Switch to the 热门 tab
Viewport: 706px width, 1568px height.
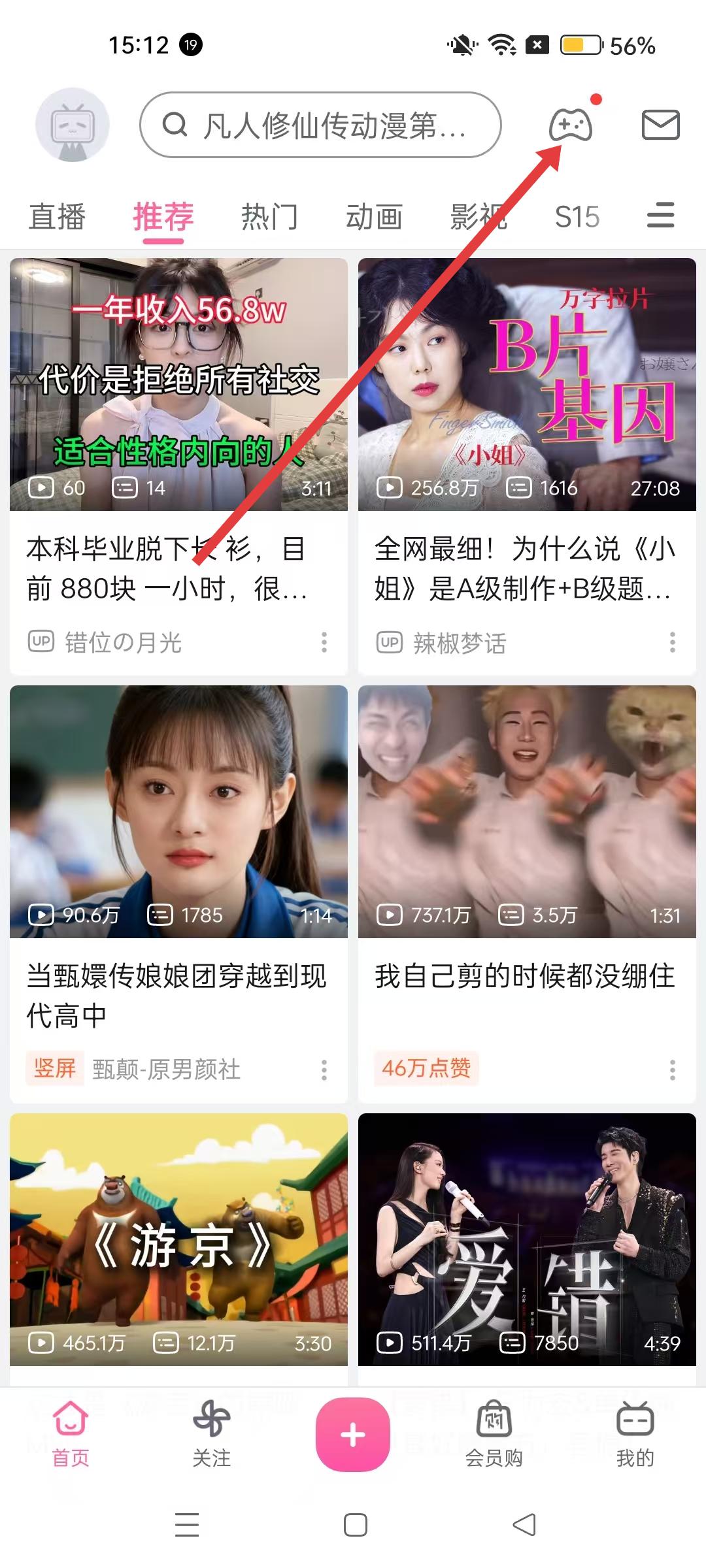coord(269,217)
